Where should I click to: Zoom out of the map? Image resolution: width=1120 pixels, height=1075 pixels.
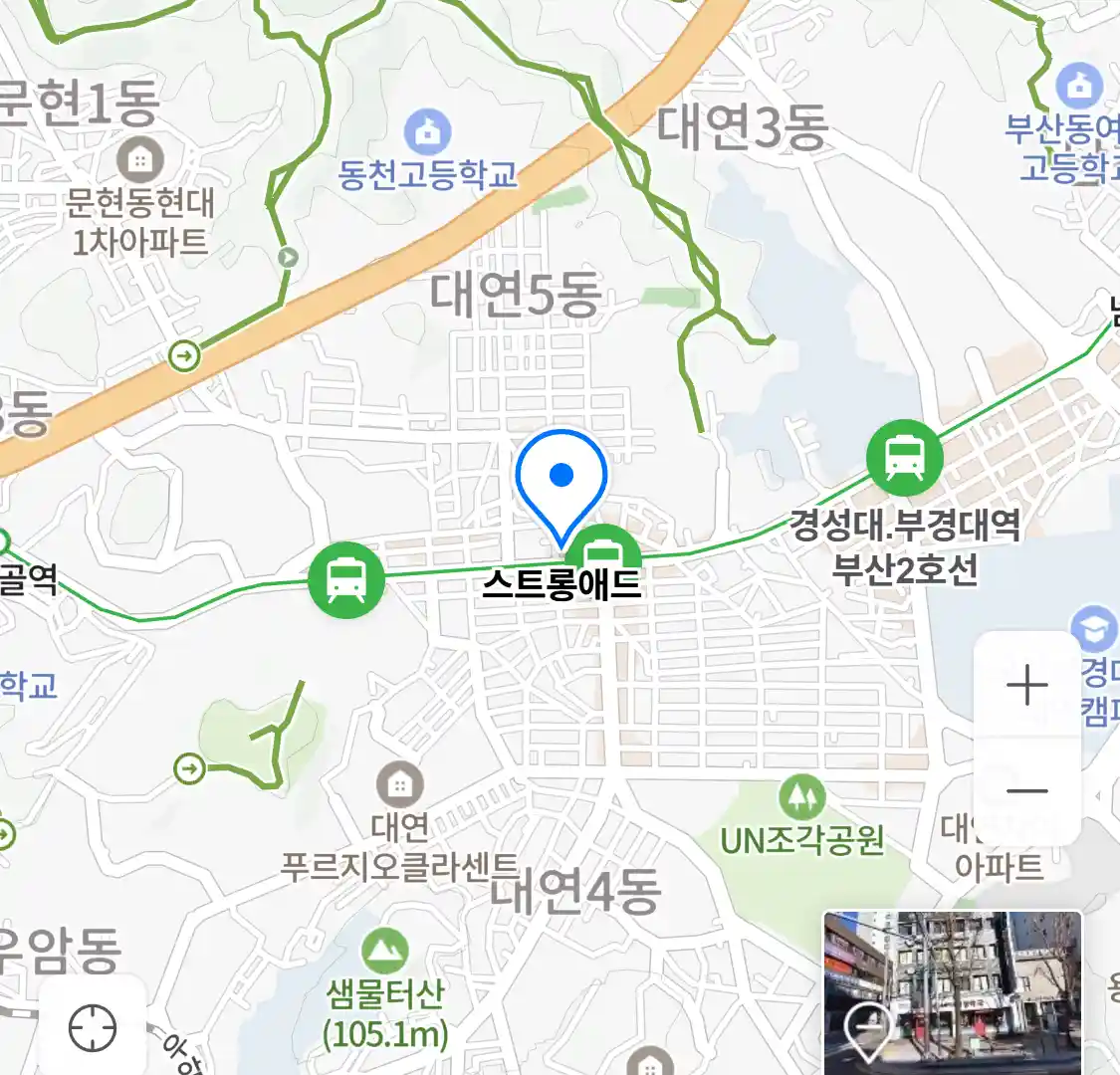click(x=1026, y=791)
